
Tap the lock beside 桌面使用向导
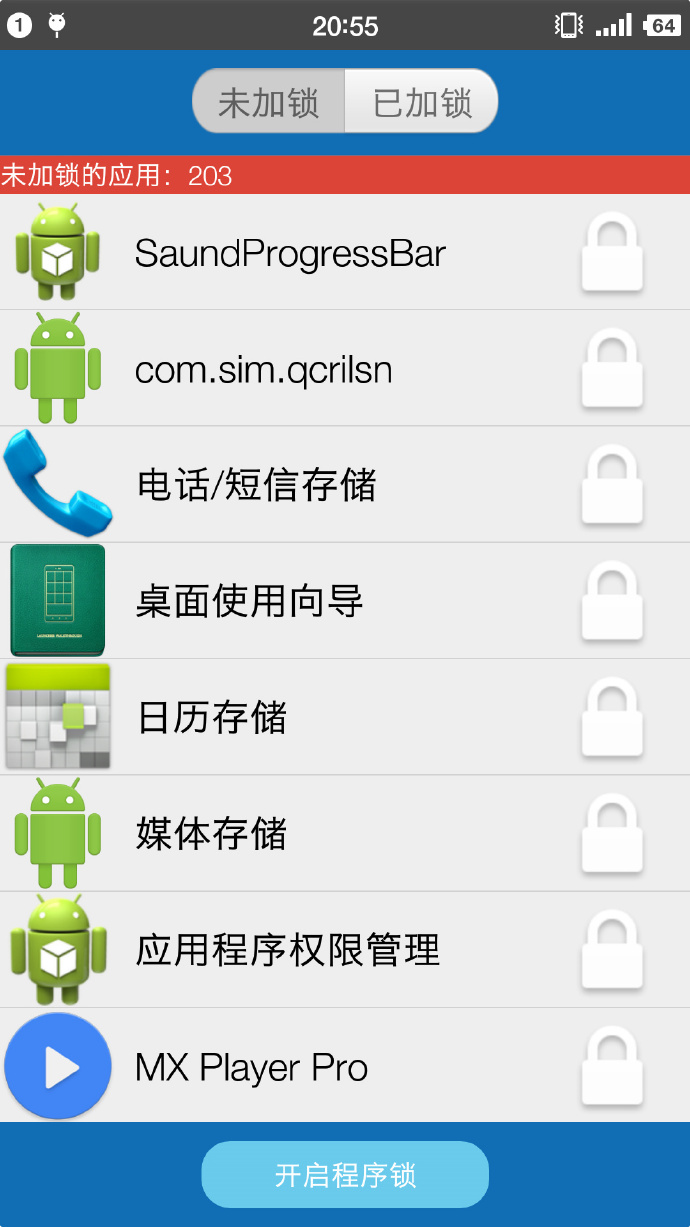[612, 601]
